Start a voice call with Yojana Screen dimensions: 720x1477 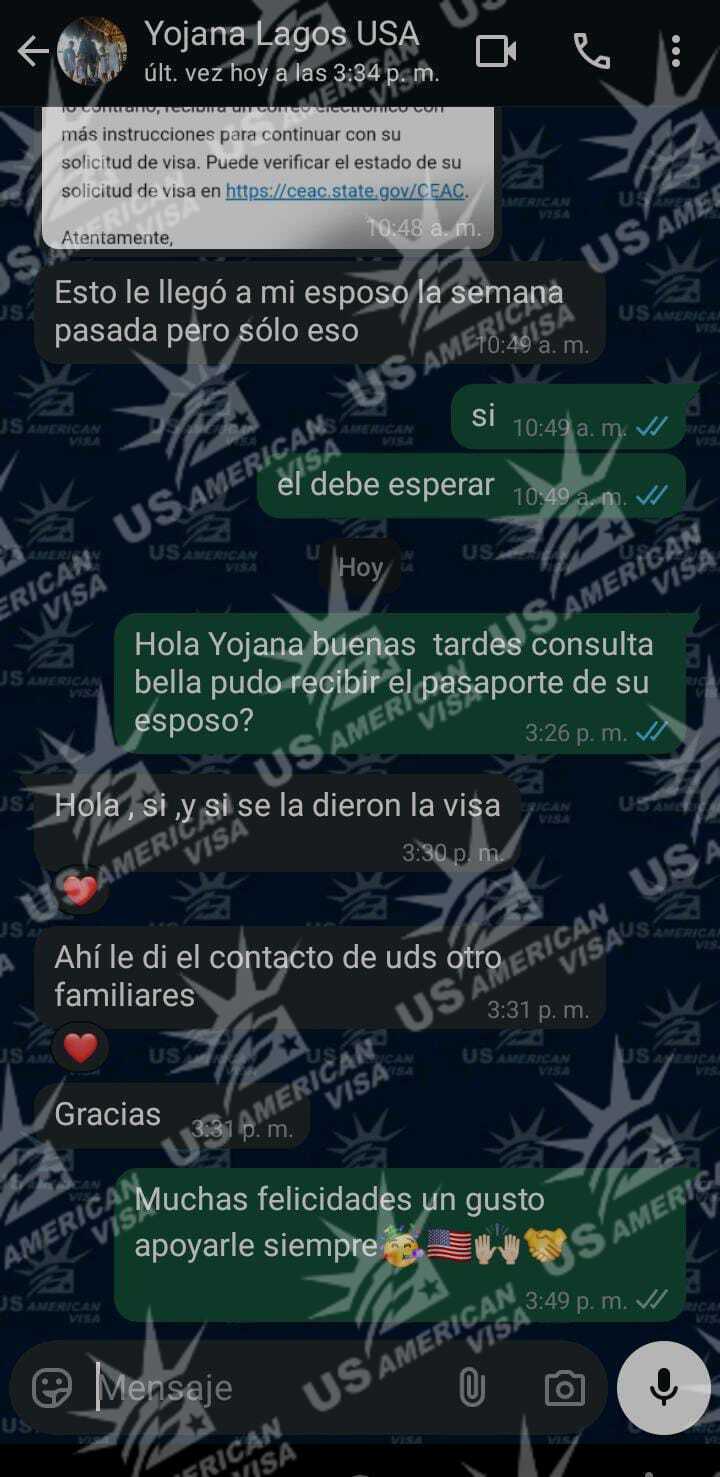(591, 51)
